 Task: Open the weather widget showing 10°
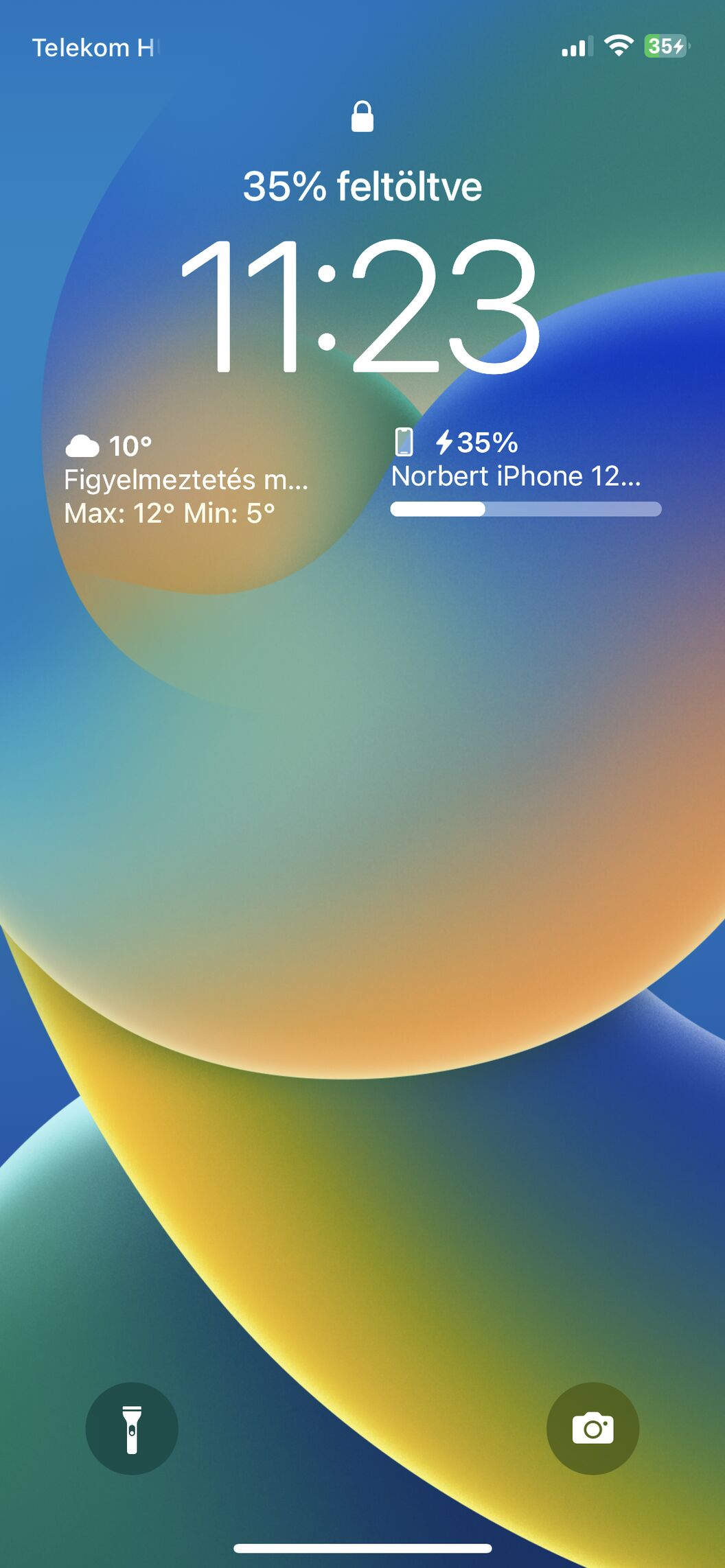point(187,480)
